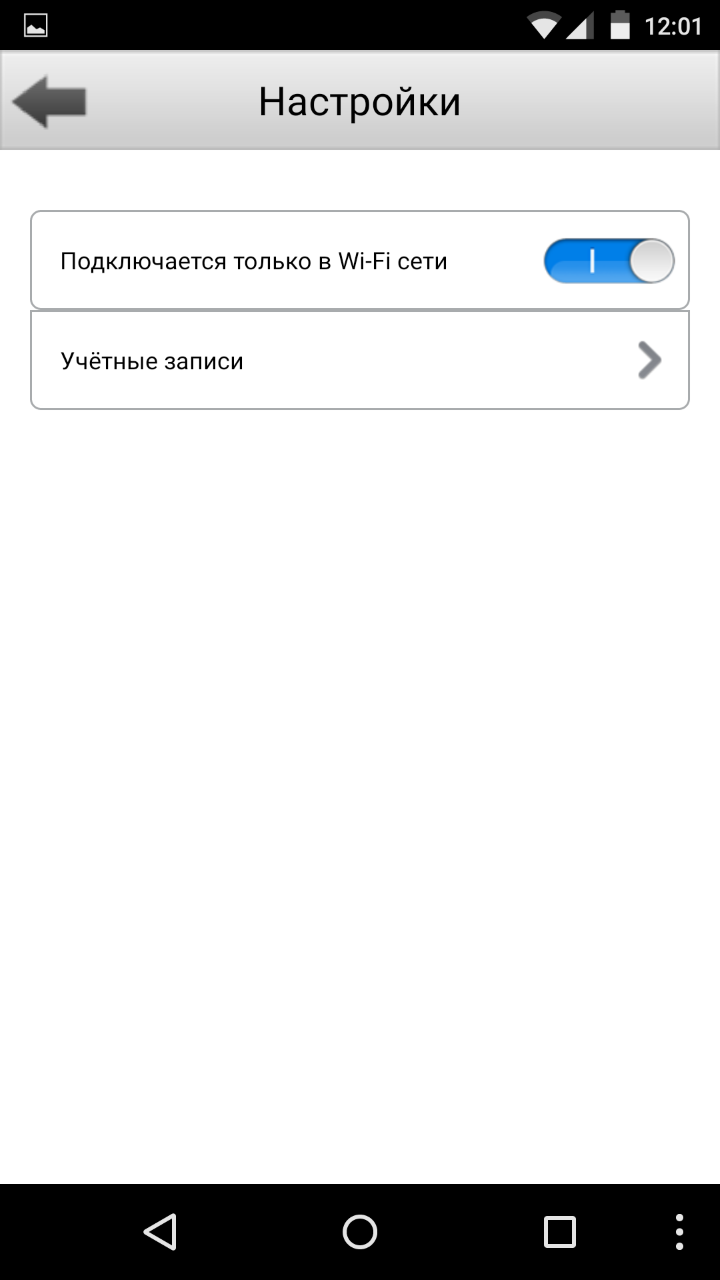Tap the system home button
Viewport: 720px width, 1280px height.
pyautogui.click(x=360, y=1231)
